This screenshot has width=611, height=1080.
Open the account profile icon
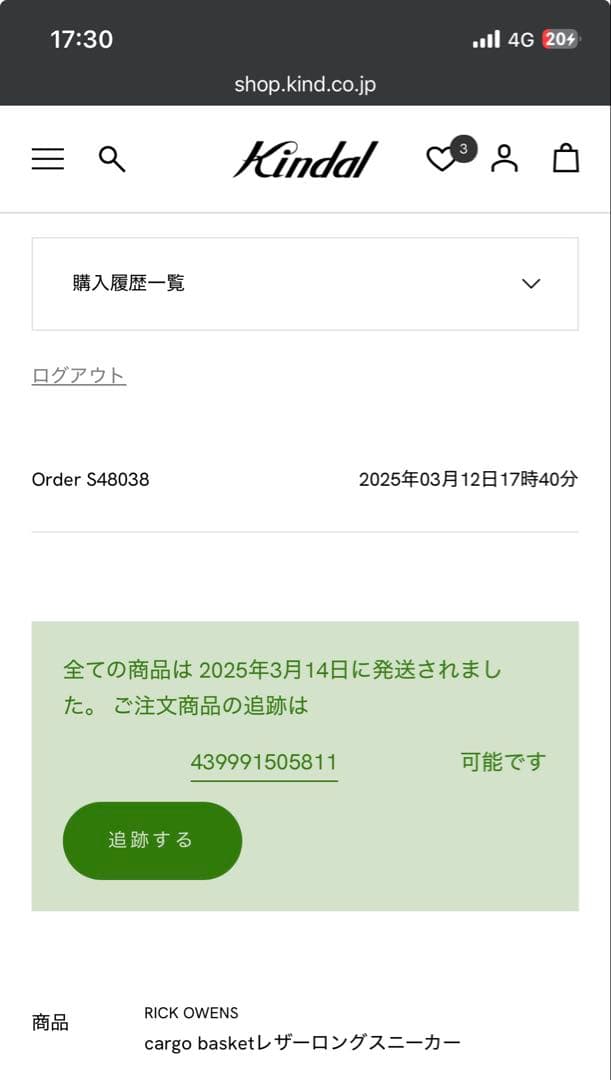pos(504,159)
